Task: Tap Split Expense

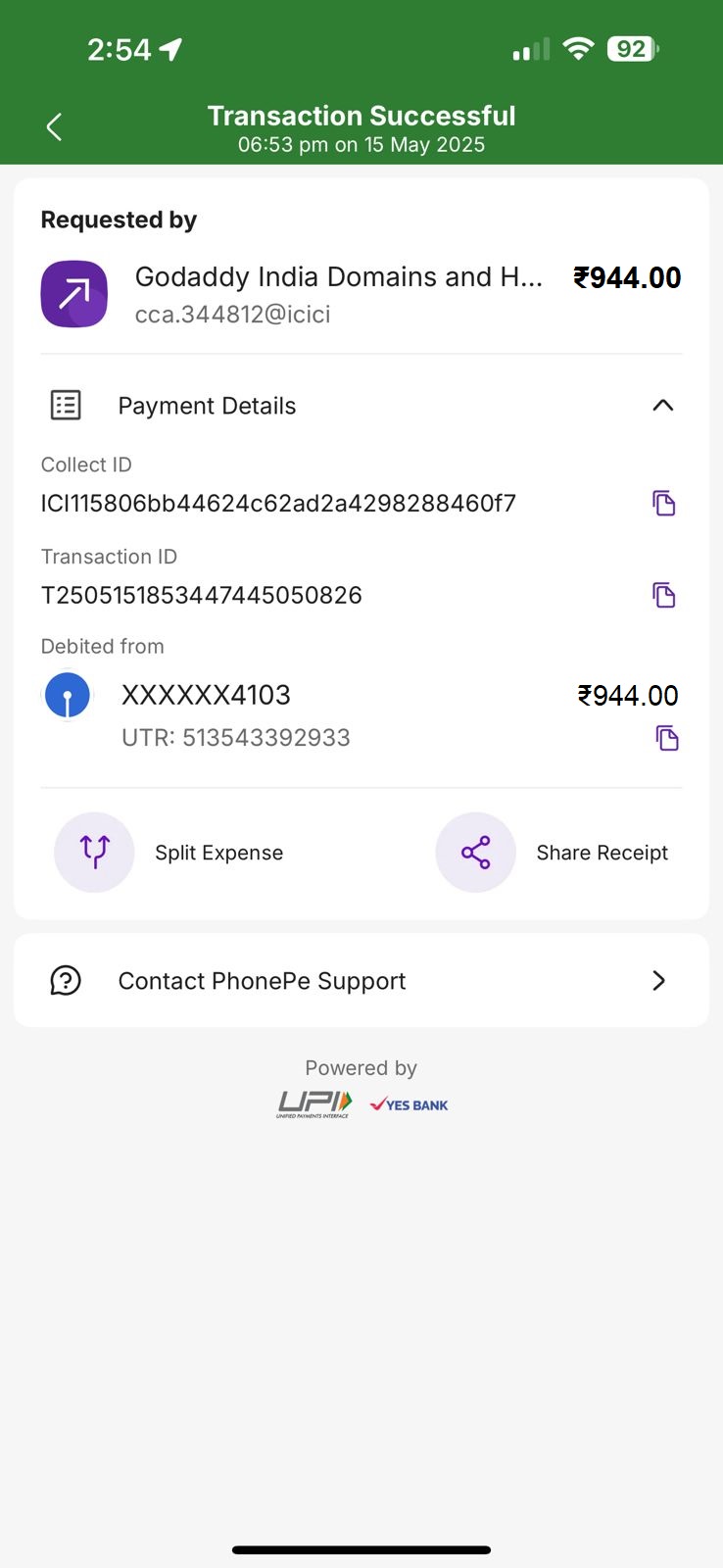Action: (169, 853)
